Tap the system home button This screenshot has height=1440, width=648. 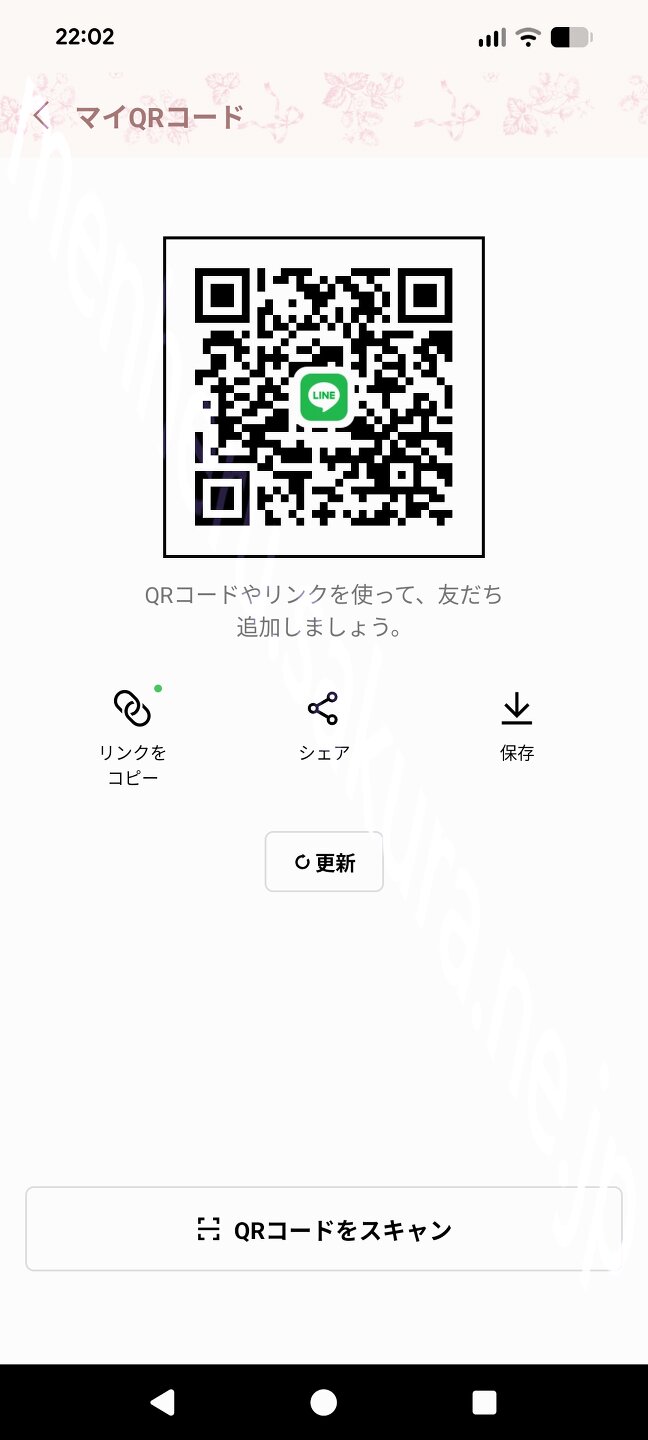click(324, 1402)
